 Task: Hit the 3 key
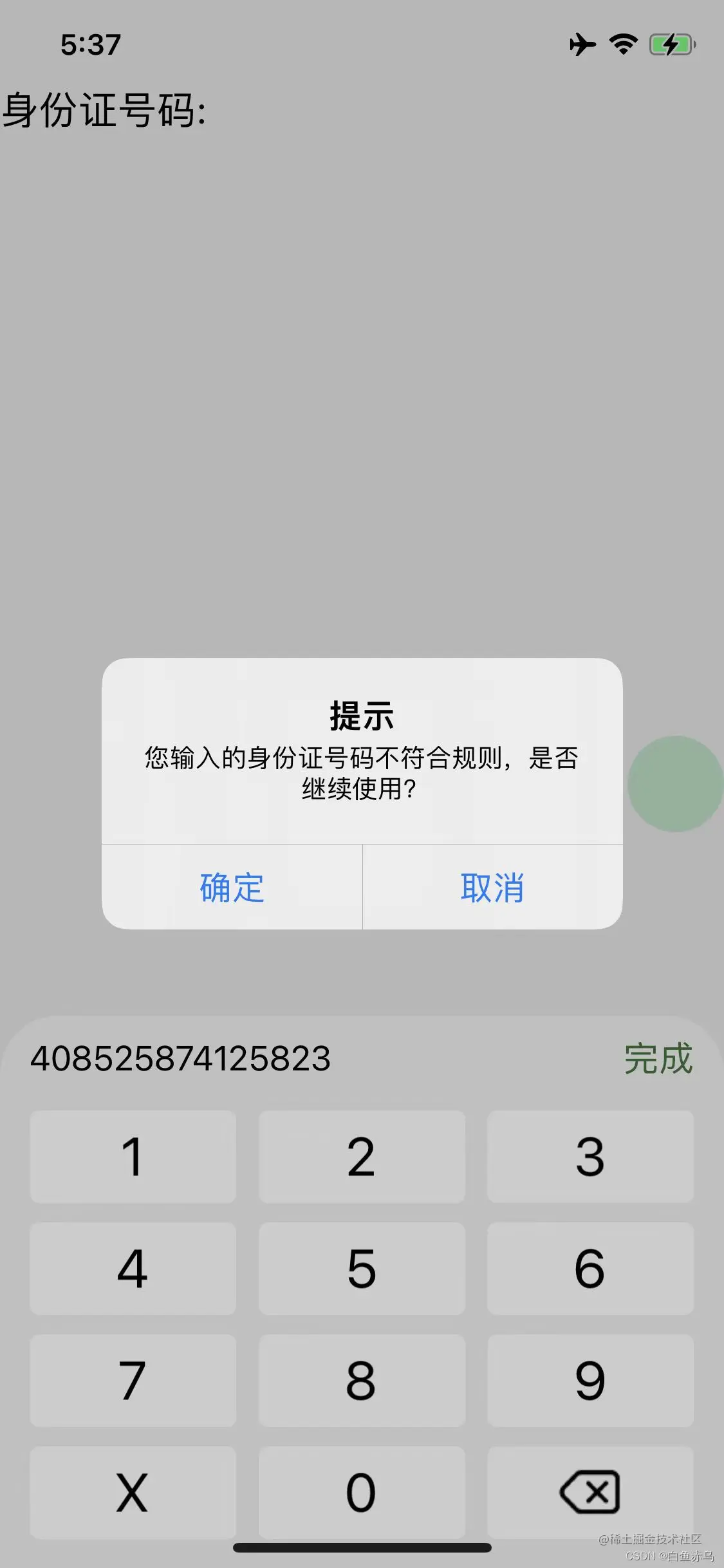(590, 1157)
